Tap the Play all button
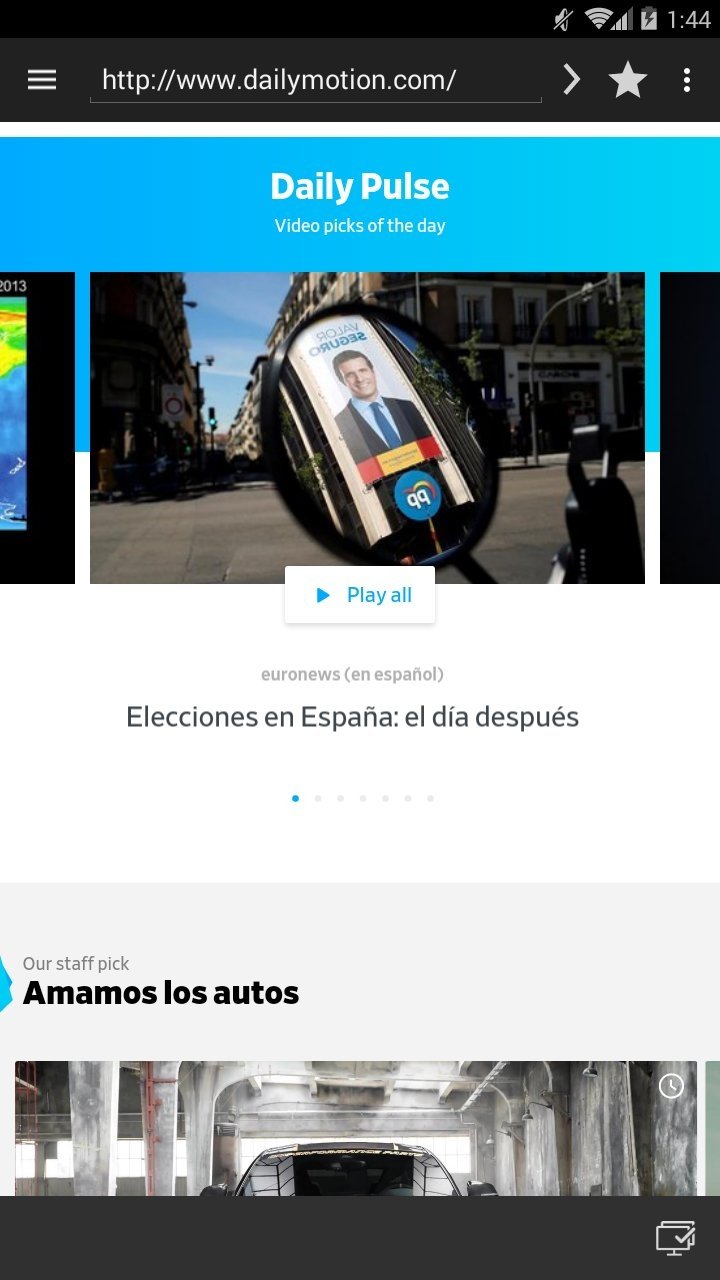Image resolution: width=720 pixels, height=1280 pixels. coord(360,595)
